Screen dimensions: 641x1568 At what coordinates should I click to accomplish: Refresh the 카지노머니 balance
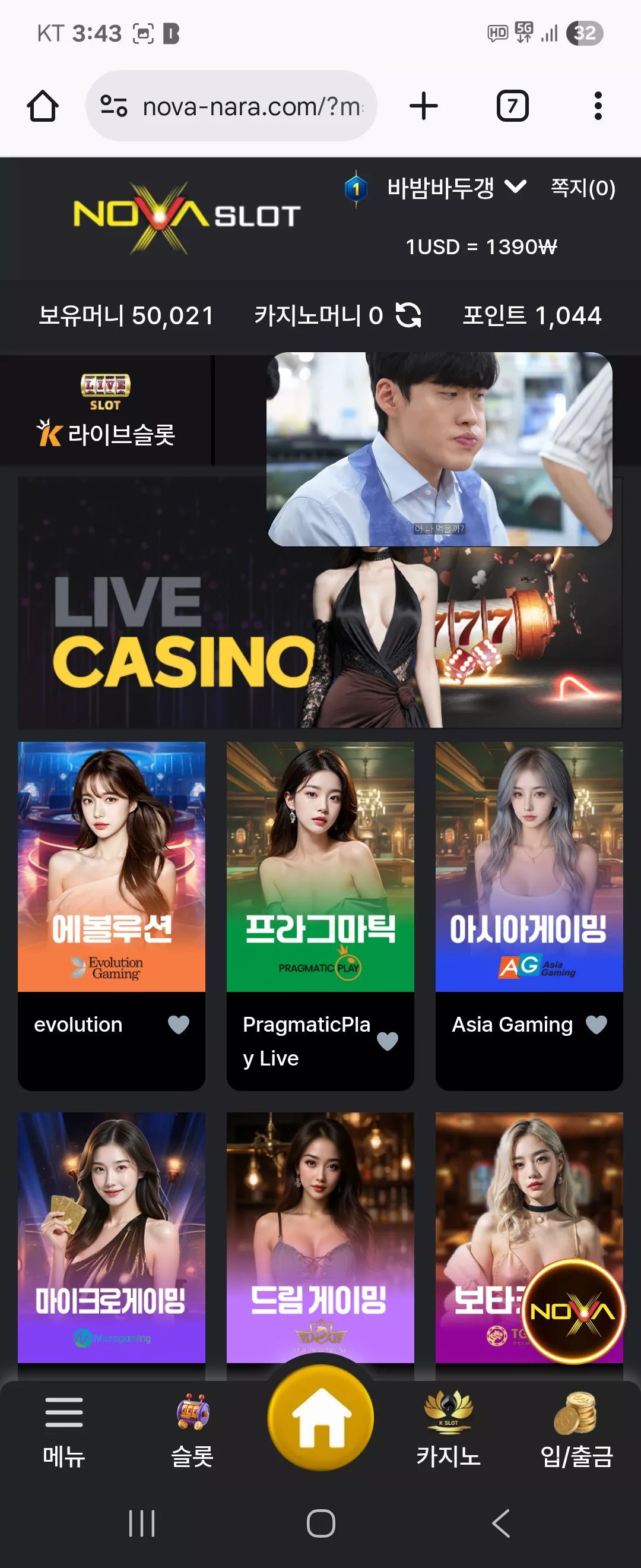(408, 315)
